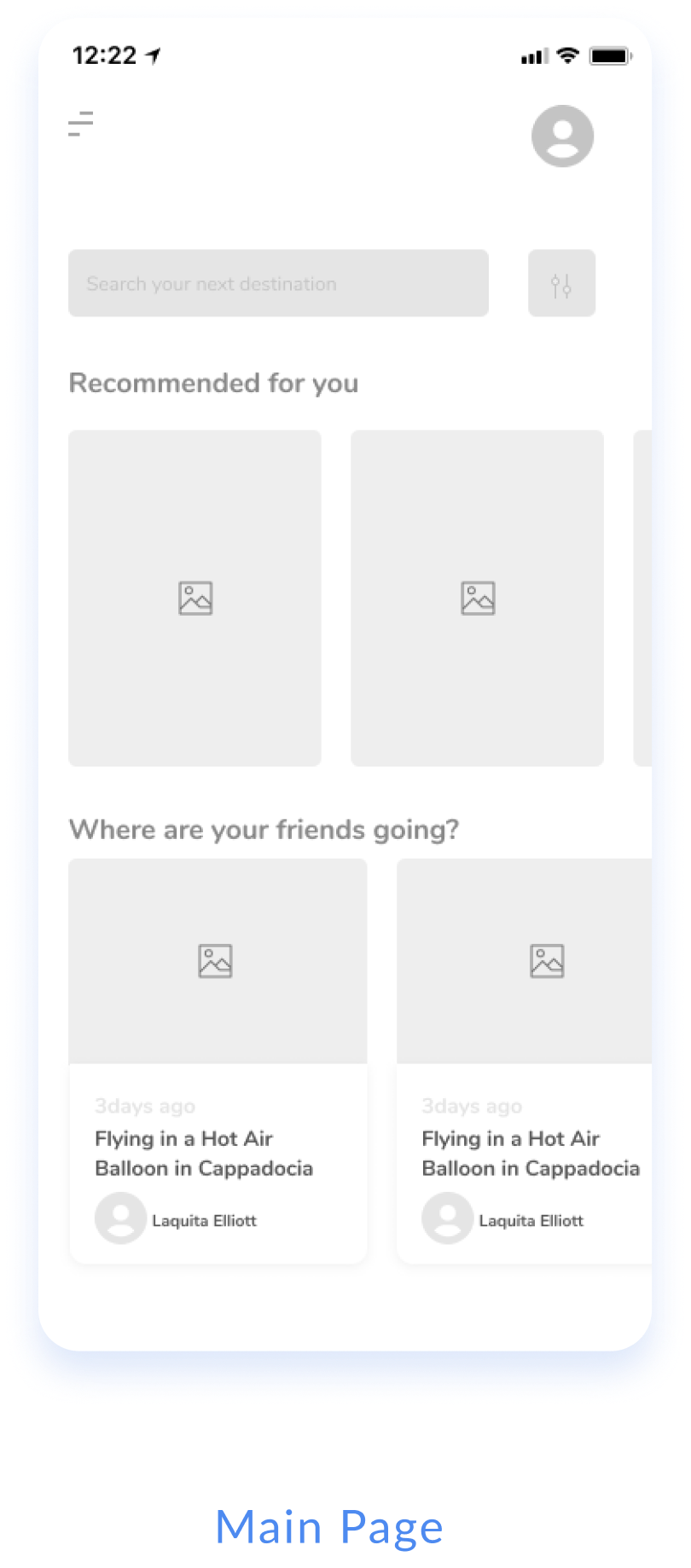Open the first Recommended for you card
The image size is (691, 1568).
(x=195, y=598)
